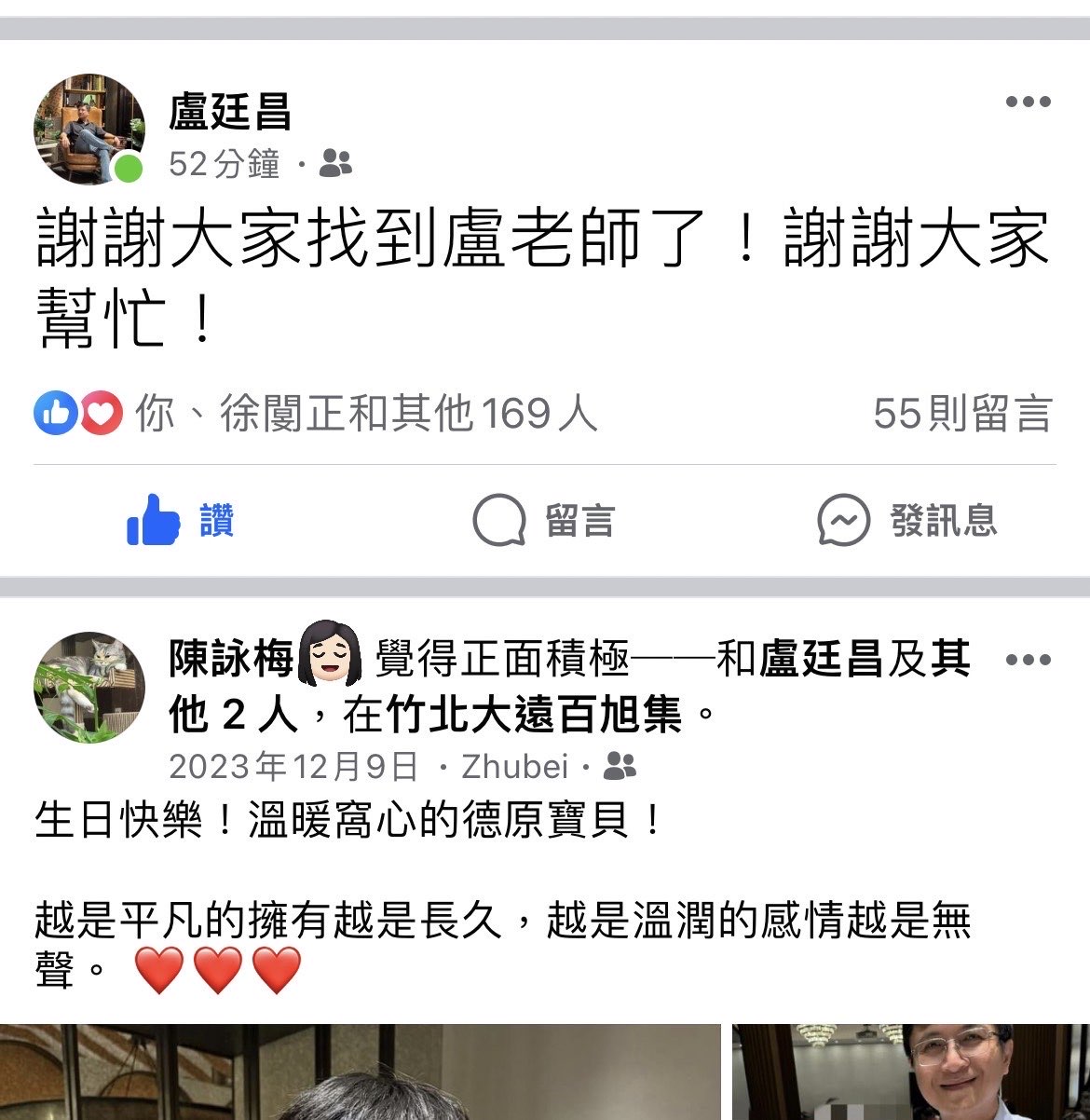1090x1120 pixels.
Task: Tap 發訊息 to message the poster
Action: pos(906,520)
